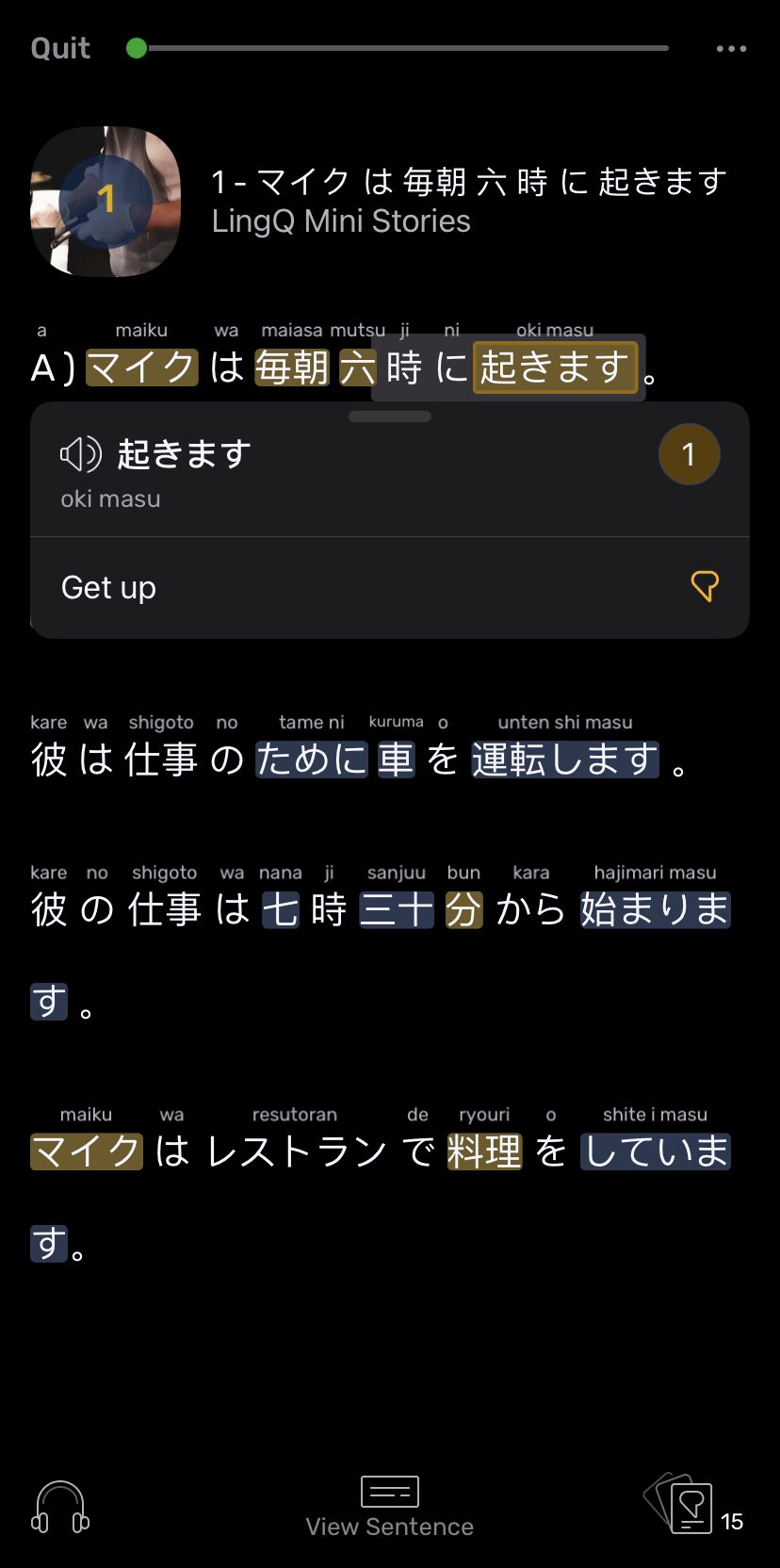Tap the word 三十

click(397, 910)
